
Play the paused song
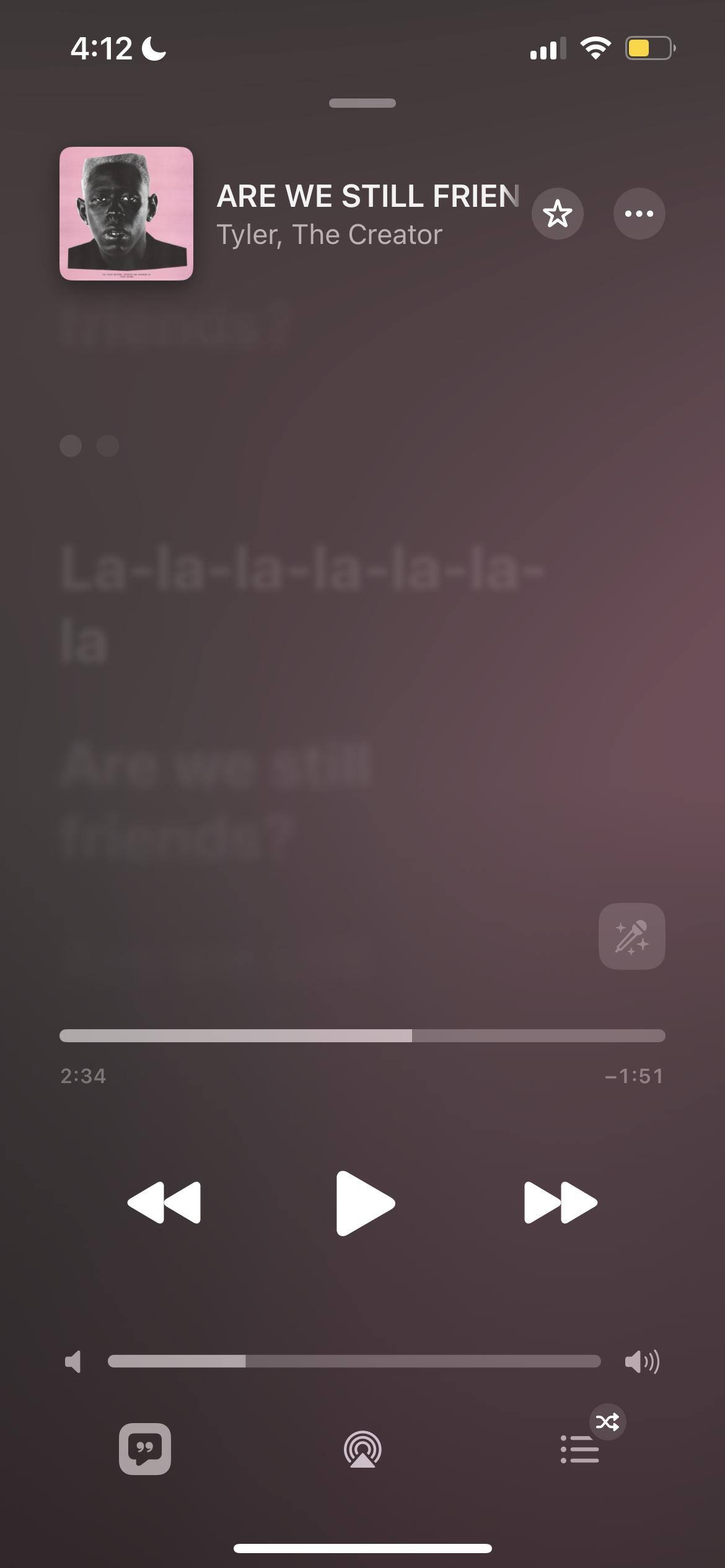click(x=364, y=1203)
